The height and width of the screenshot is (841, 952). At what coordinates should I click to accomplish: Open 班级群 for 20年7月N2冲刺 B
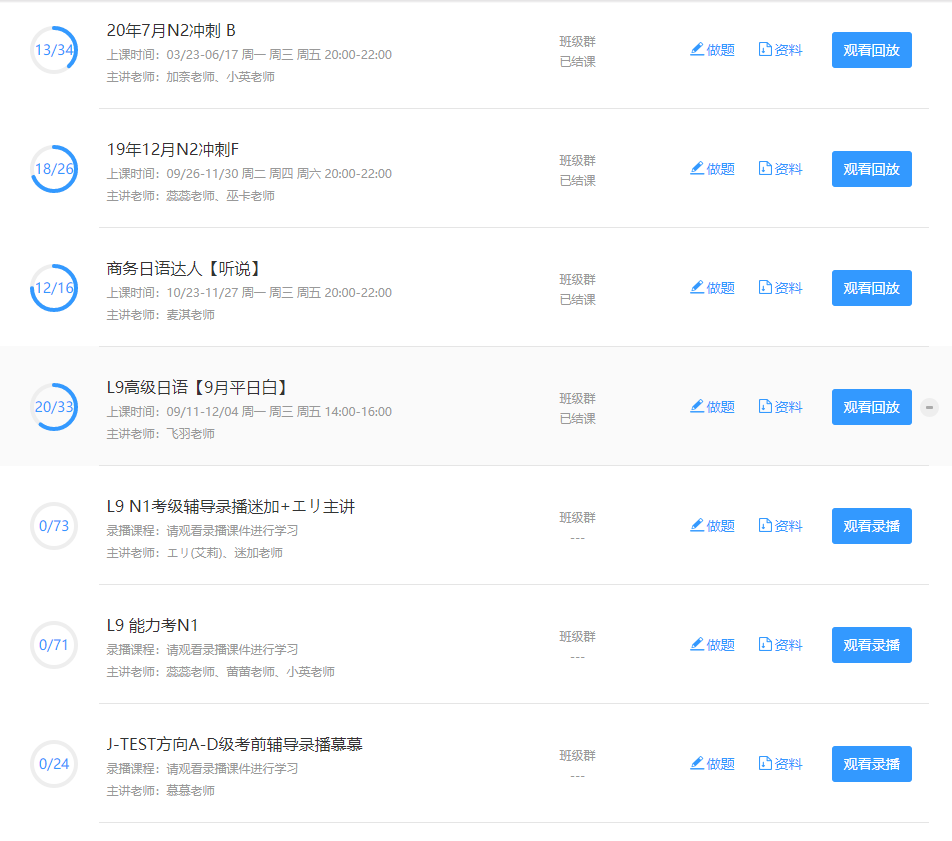tap(577, 41)
